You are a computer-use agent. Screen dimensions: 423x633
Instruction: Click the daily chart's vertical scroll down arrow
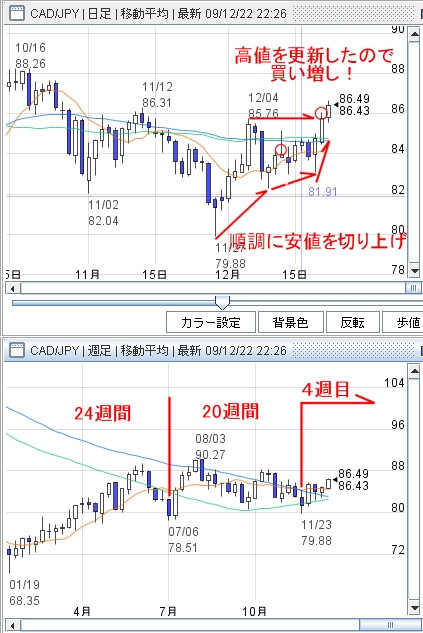click(415, 270)
